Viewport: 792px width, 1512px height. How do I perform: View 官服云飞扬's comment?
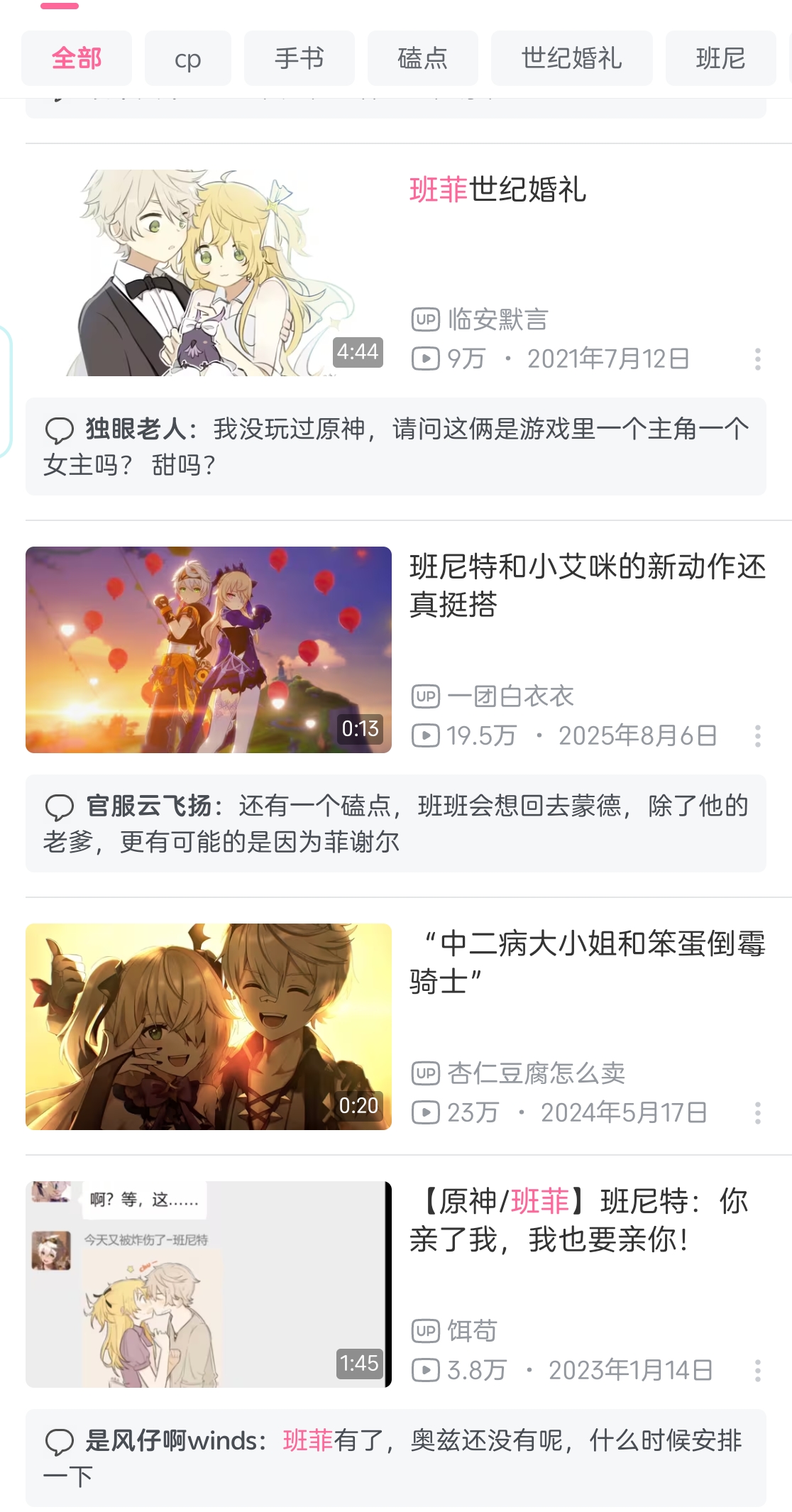(x=396, y=823)
